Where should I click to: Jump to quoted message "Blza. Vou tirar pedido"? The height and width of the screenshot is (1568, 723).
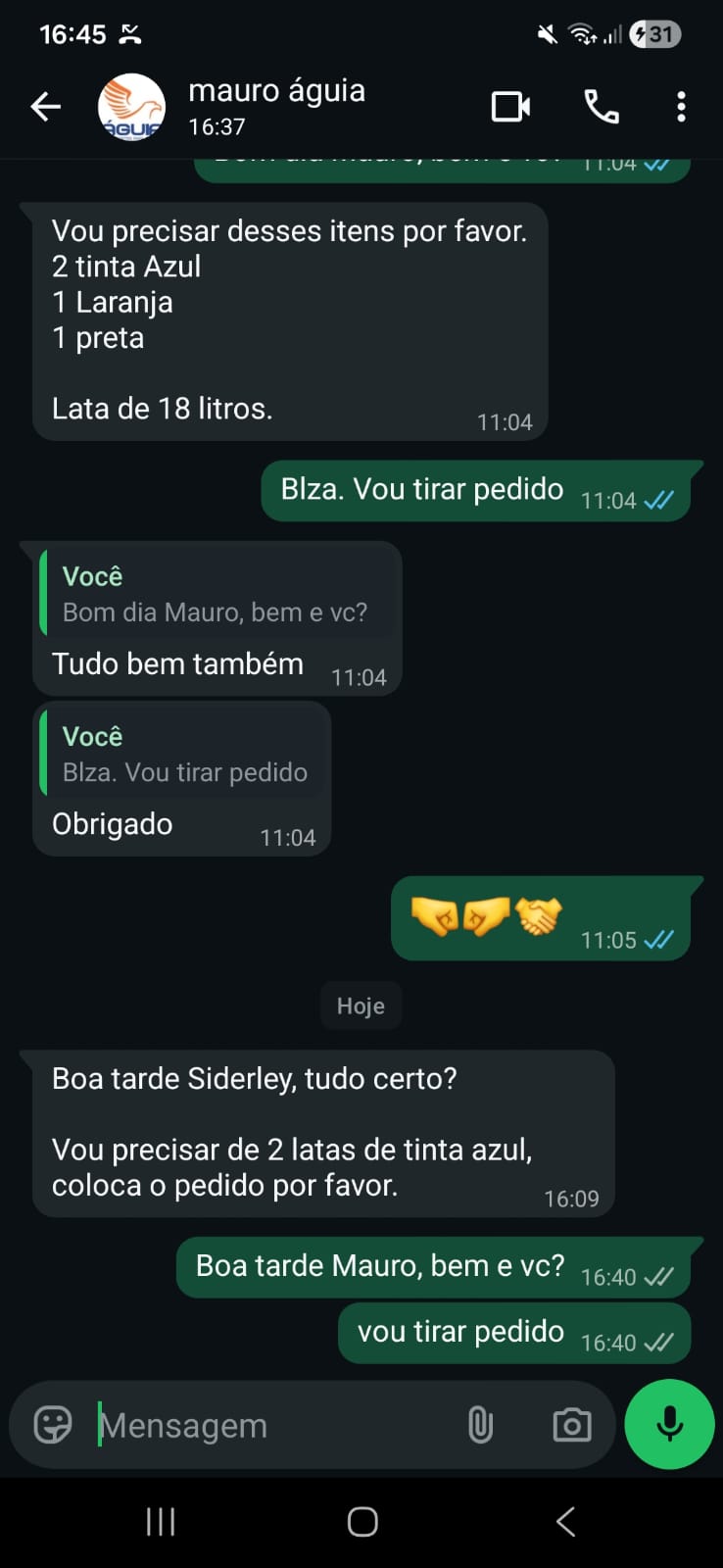pos(183,755)
